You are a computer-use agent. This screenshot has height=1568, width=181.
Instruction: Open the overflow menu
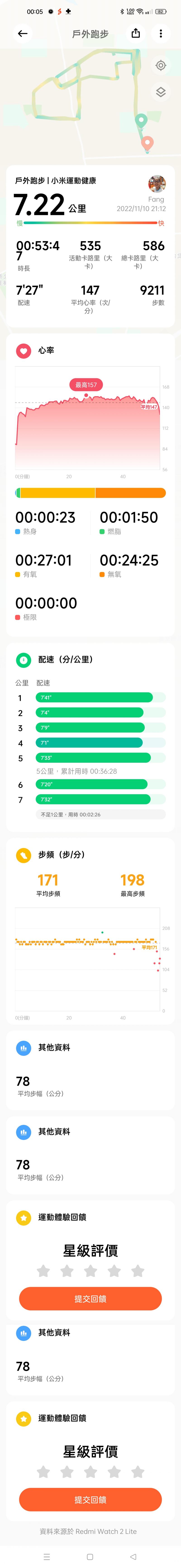[161, 33]
